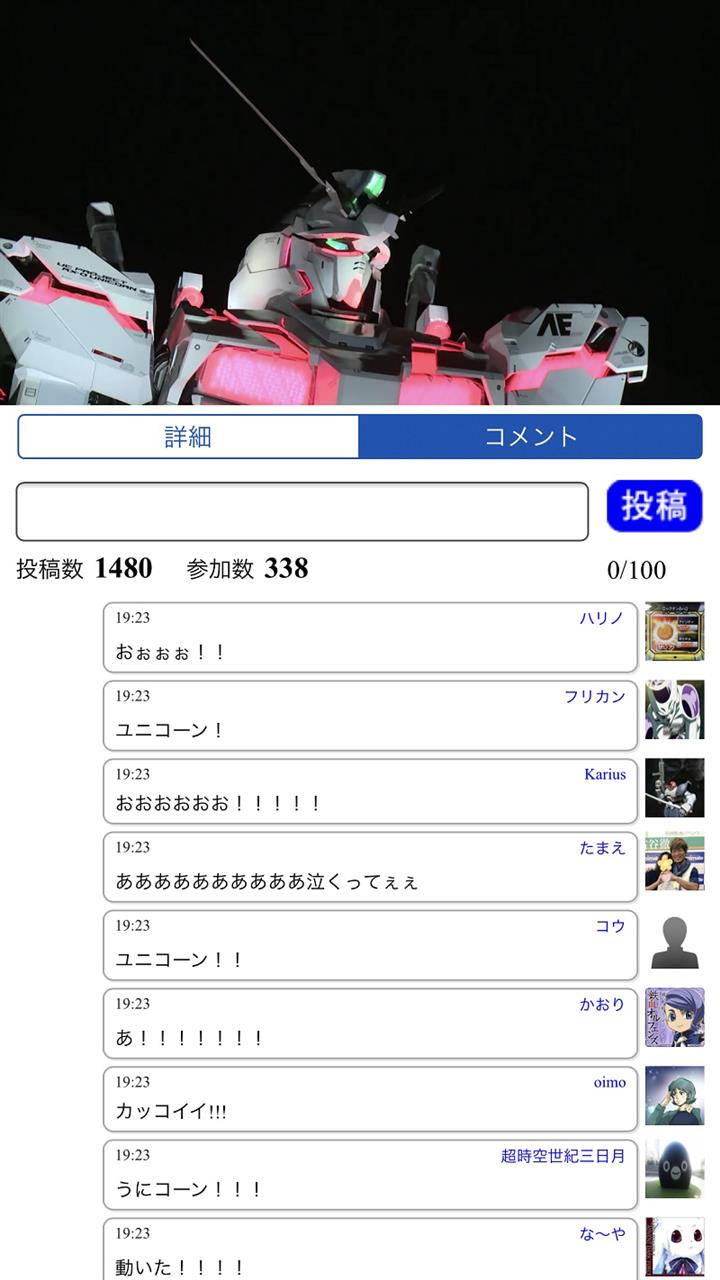Image resolution: width=720 pixels, height=1280 pixels.
Task: Open ハリノ's profile from username
Action: 601,619
